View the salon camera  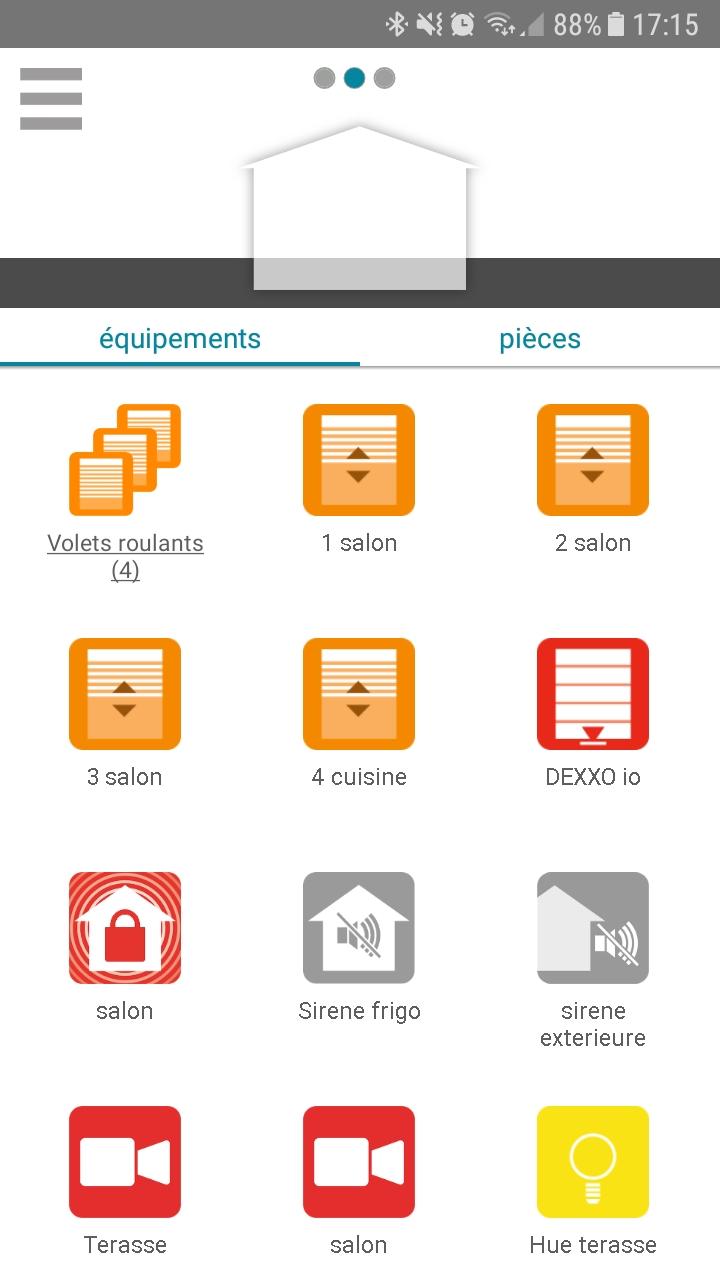pos(359,1162)
